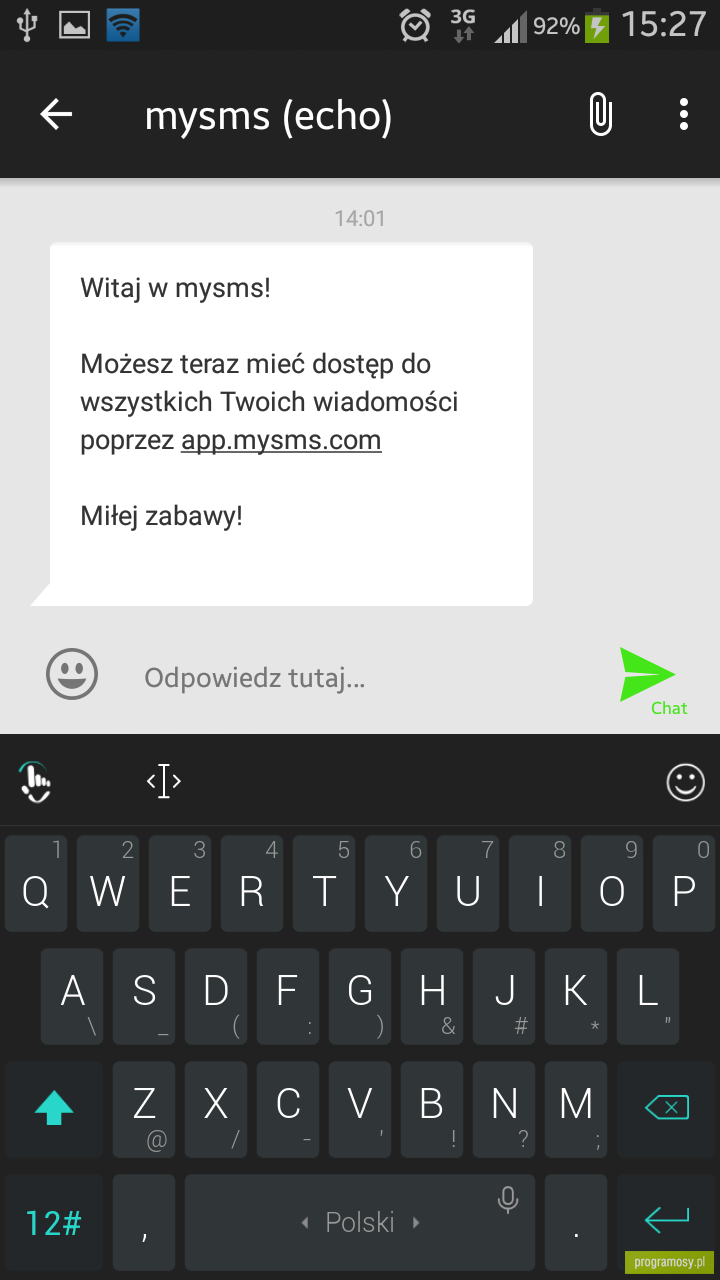Send the message with the green Chat arrow
The image size is (720, 1280).
pyautogui.click(x=652, y=681)
